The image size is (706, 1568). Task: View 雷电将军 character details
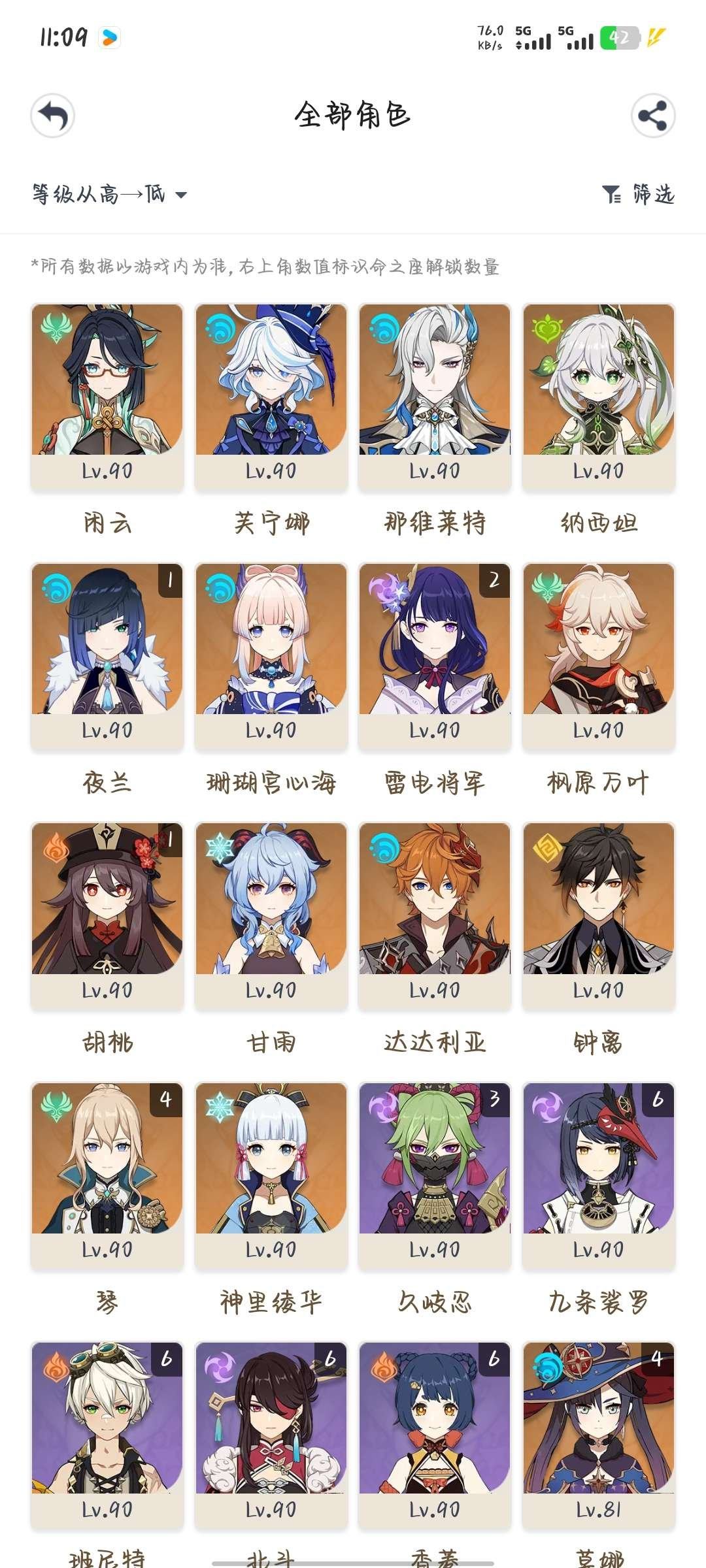(x=435, y=655)
